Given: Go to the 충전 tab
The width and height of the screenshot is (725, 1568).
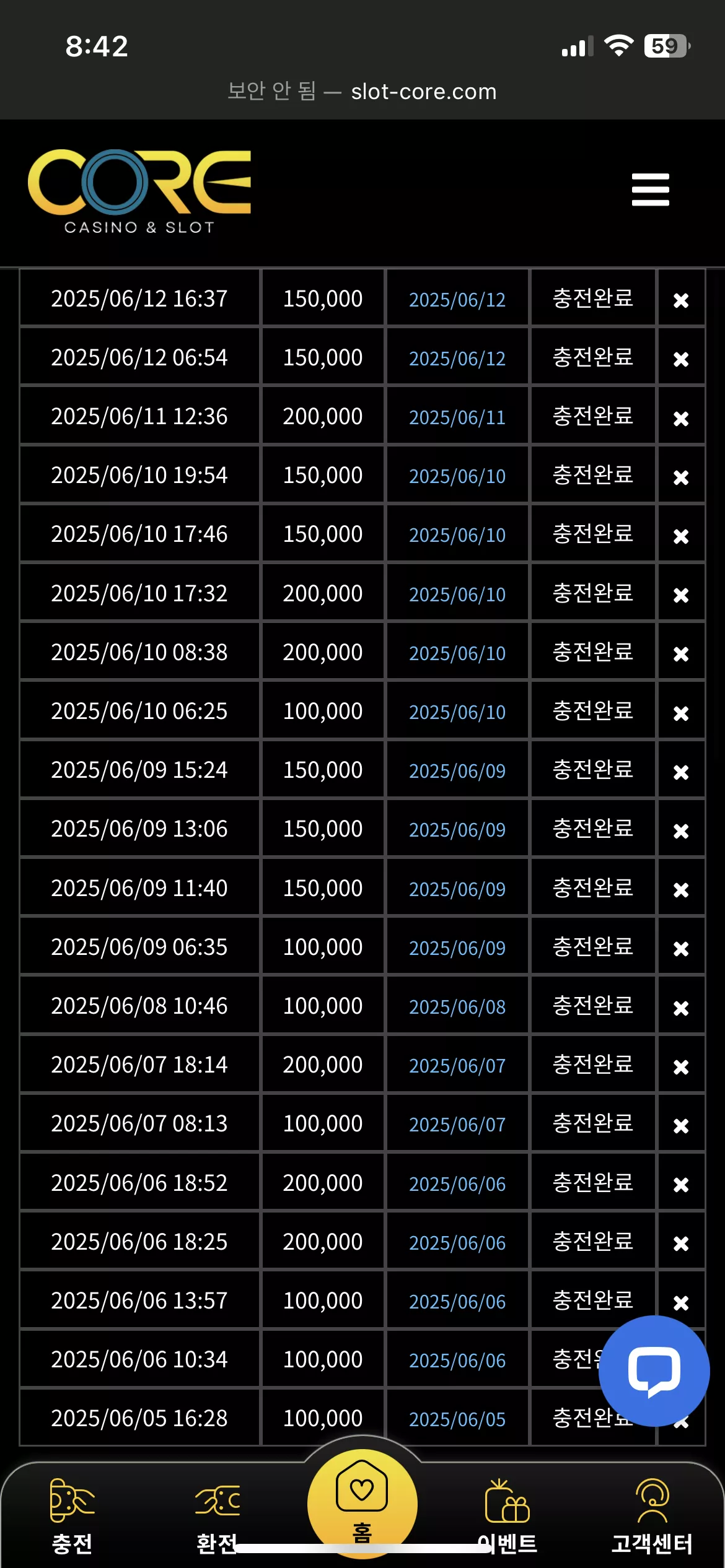Looking at the screenshot, I should (x=72, y=1516).
